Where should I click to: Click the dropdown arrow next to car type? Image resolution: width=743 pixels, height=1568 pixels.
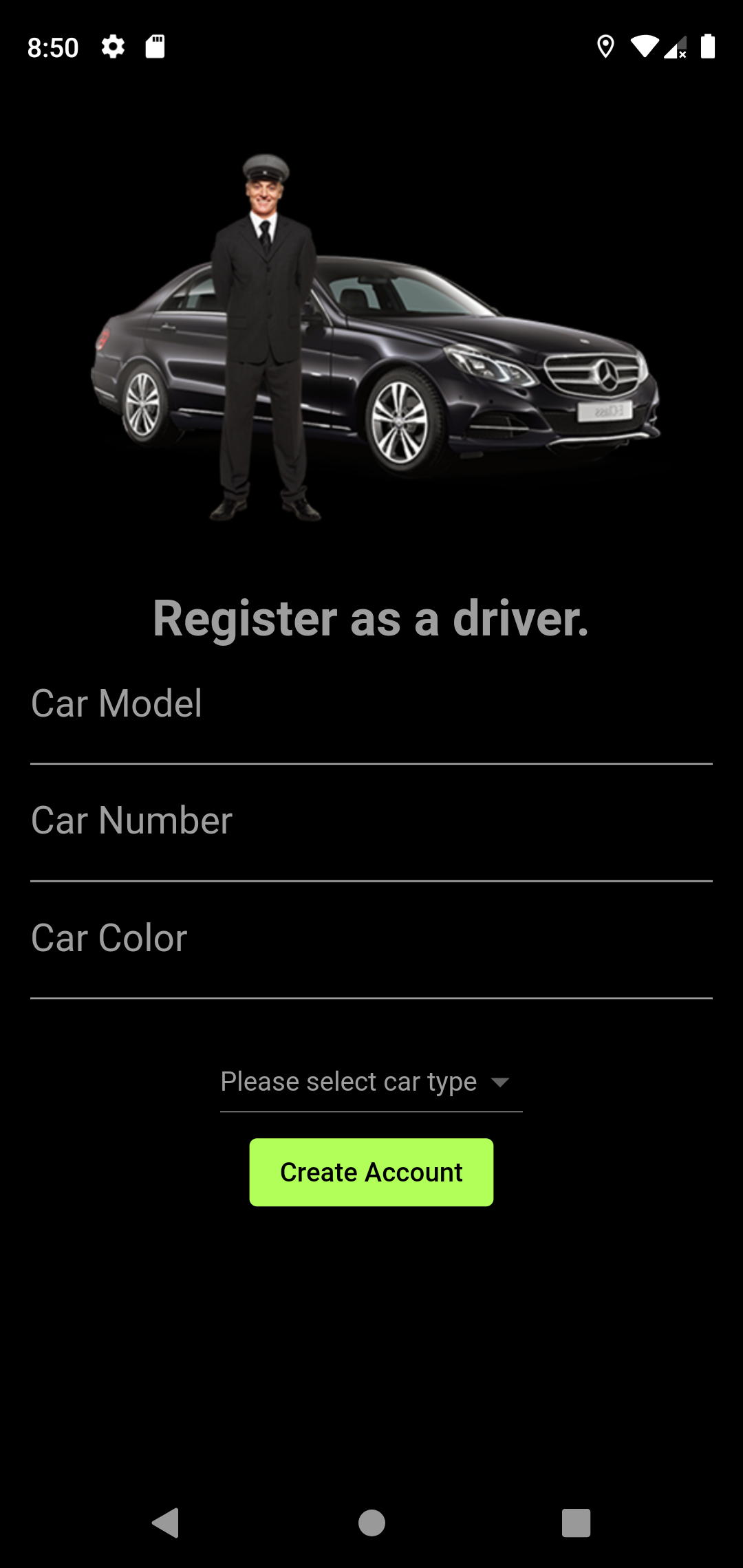[501, 1081]
